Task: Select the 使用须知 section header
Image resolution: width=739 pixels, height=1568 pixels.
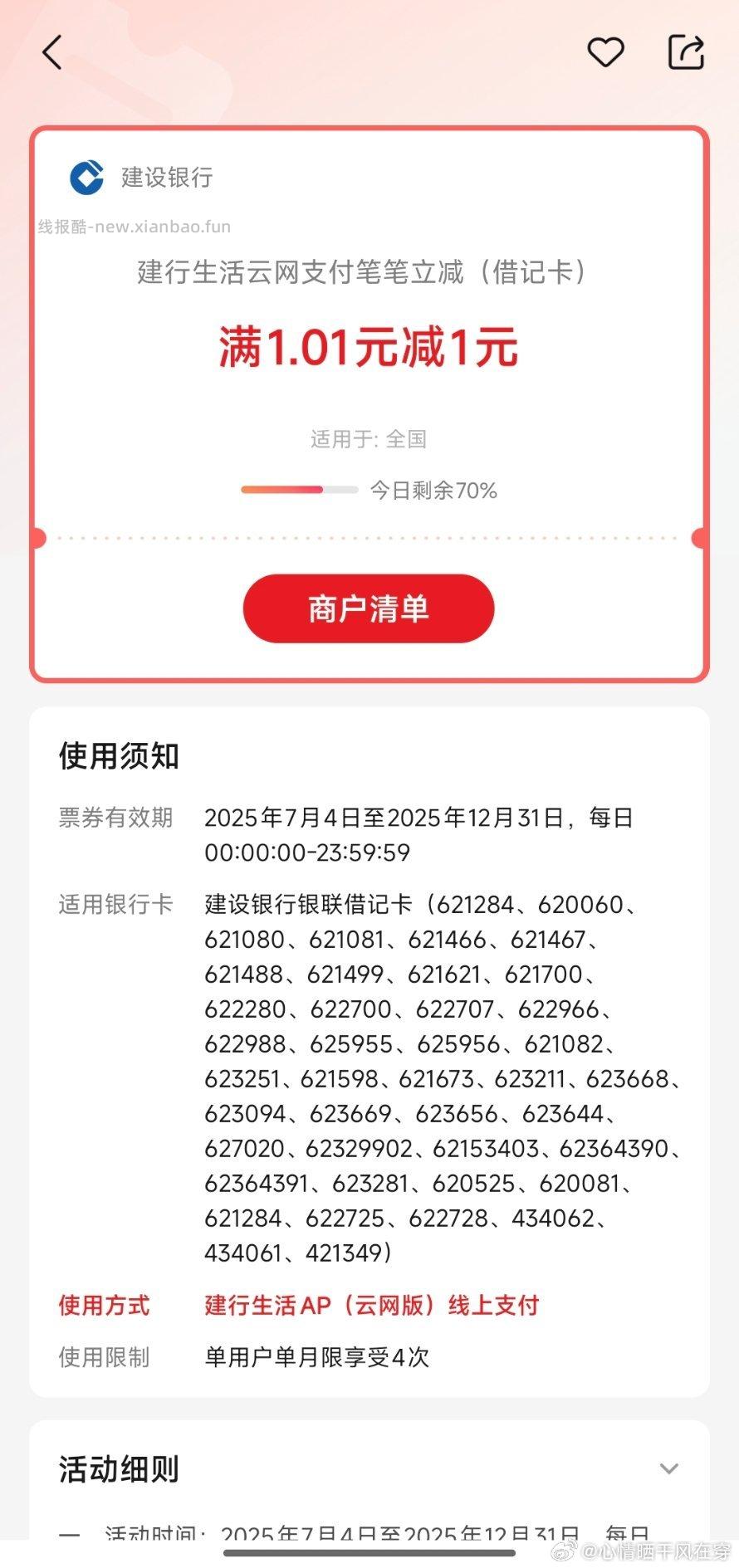Action: 117,756
